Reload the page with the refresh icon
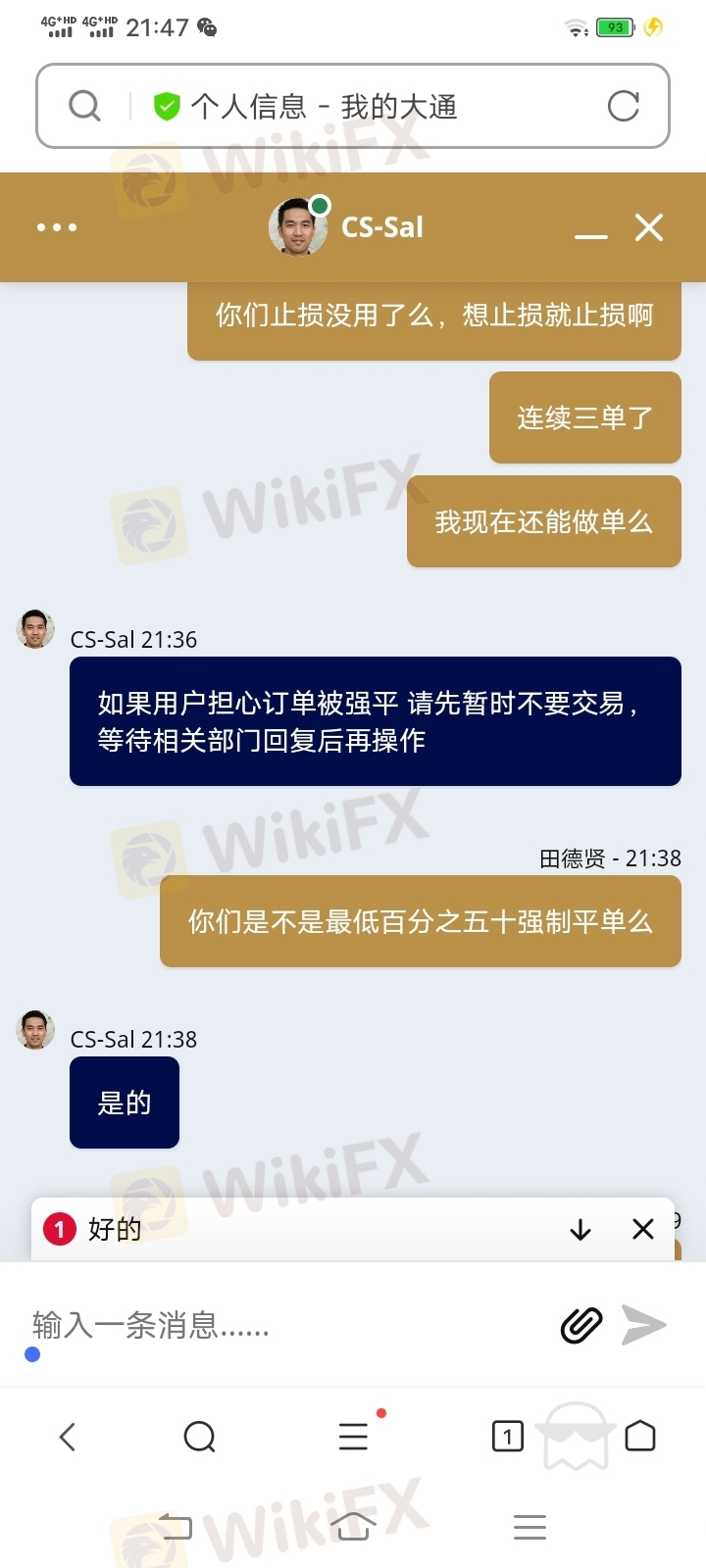 [624, 106]
